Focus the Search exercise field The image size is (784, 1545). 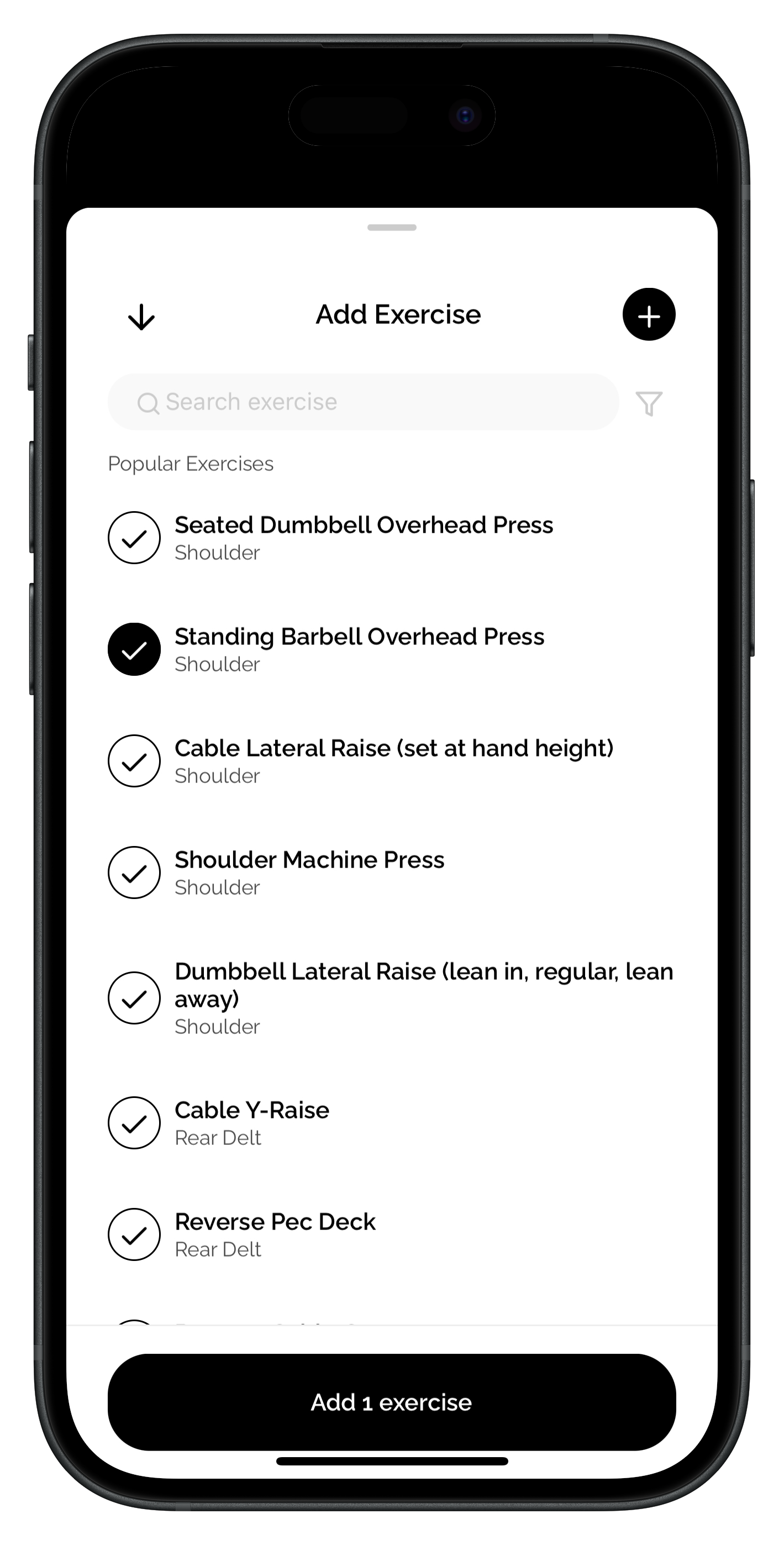[363, 402]
